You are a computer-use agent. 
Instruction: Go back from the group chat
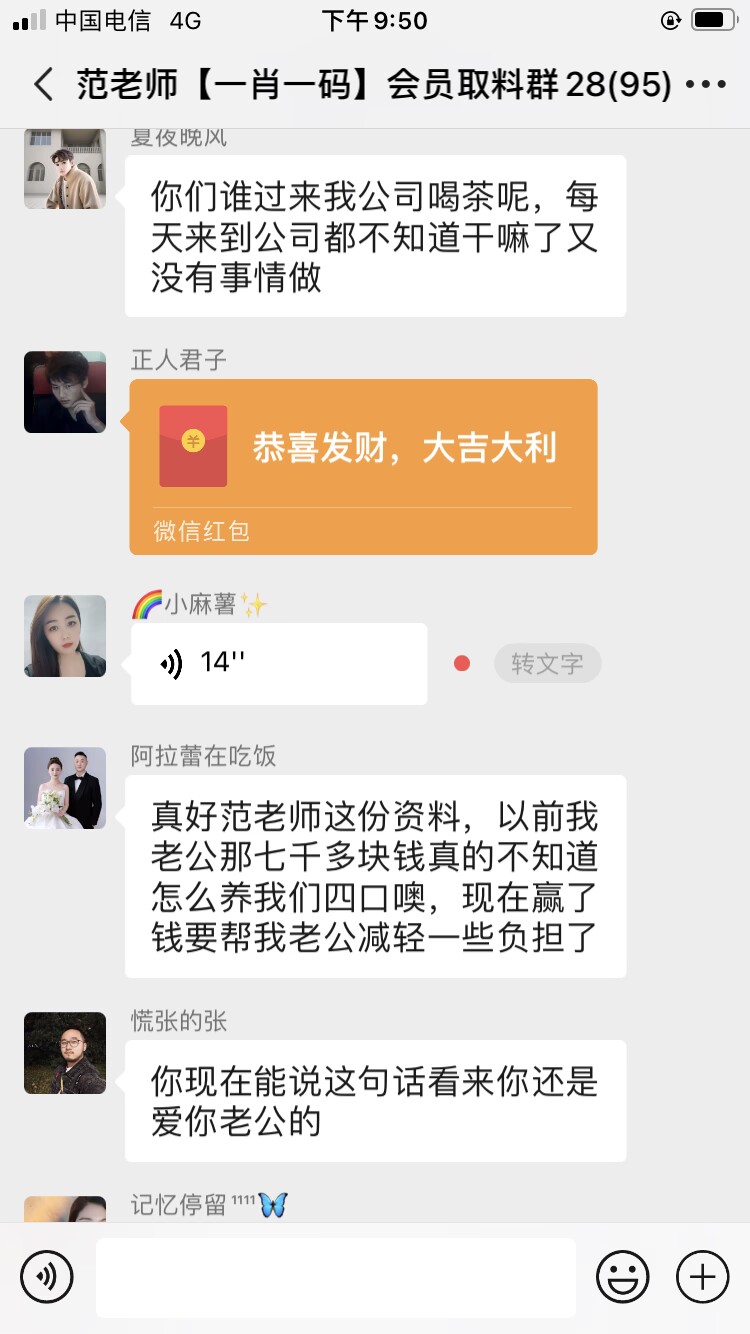click(42, 85)
